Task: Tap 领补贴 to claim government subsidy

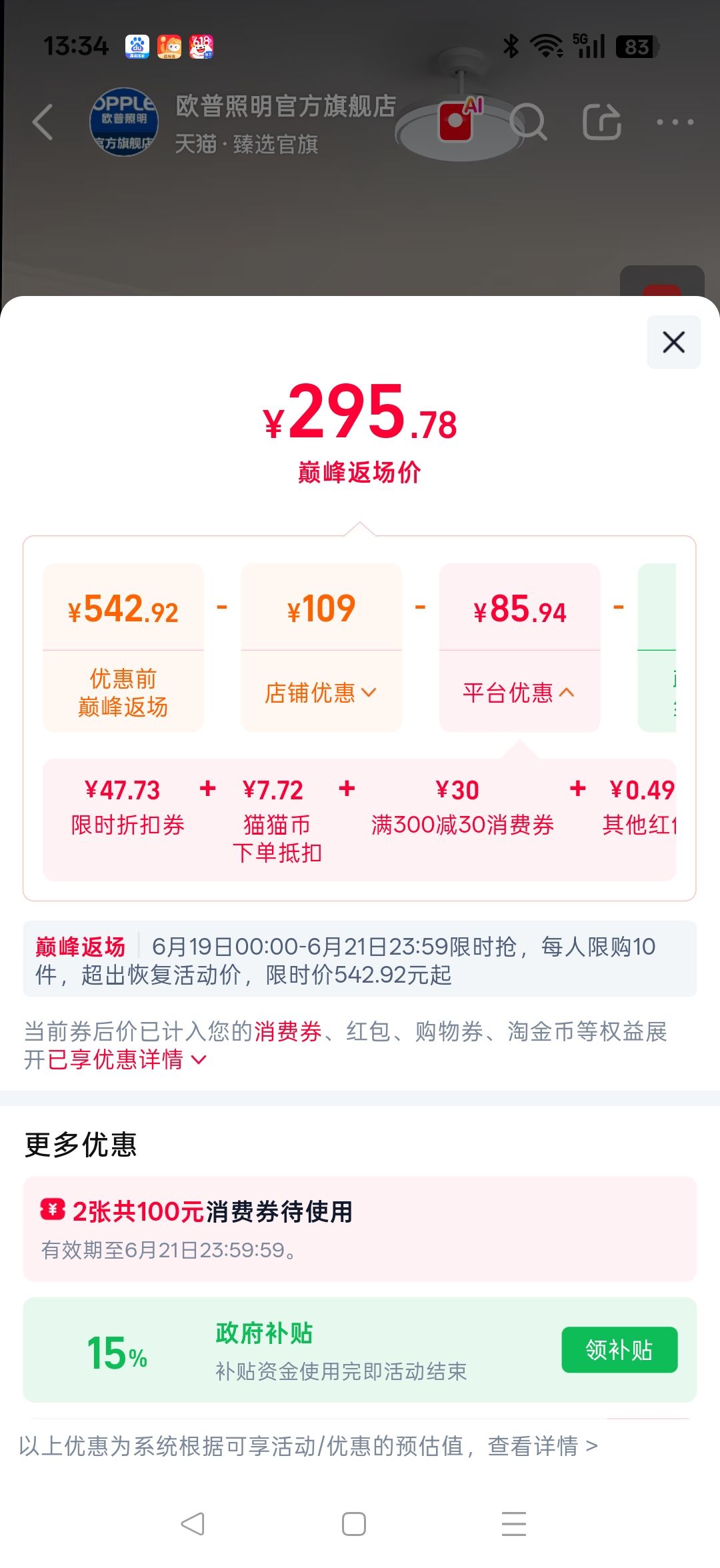Action: pos(619,1350)
